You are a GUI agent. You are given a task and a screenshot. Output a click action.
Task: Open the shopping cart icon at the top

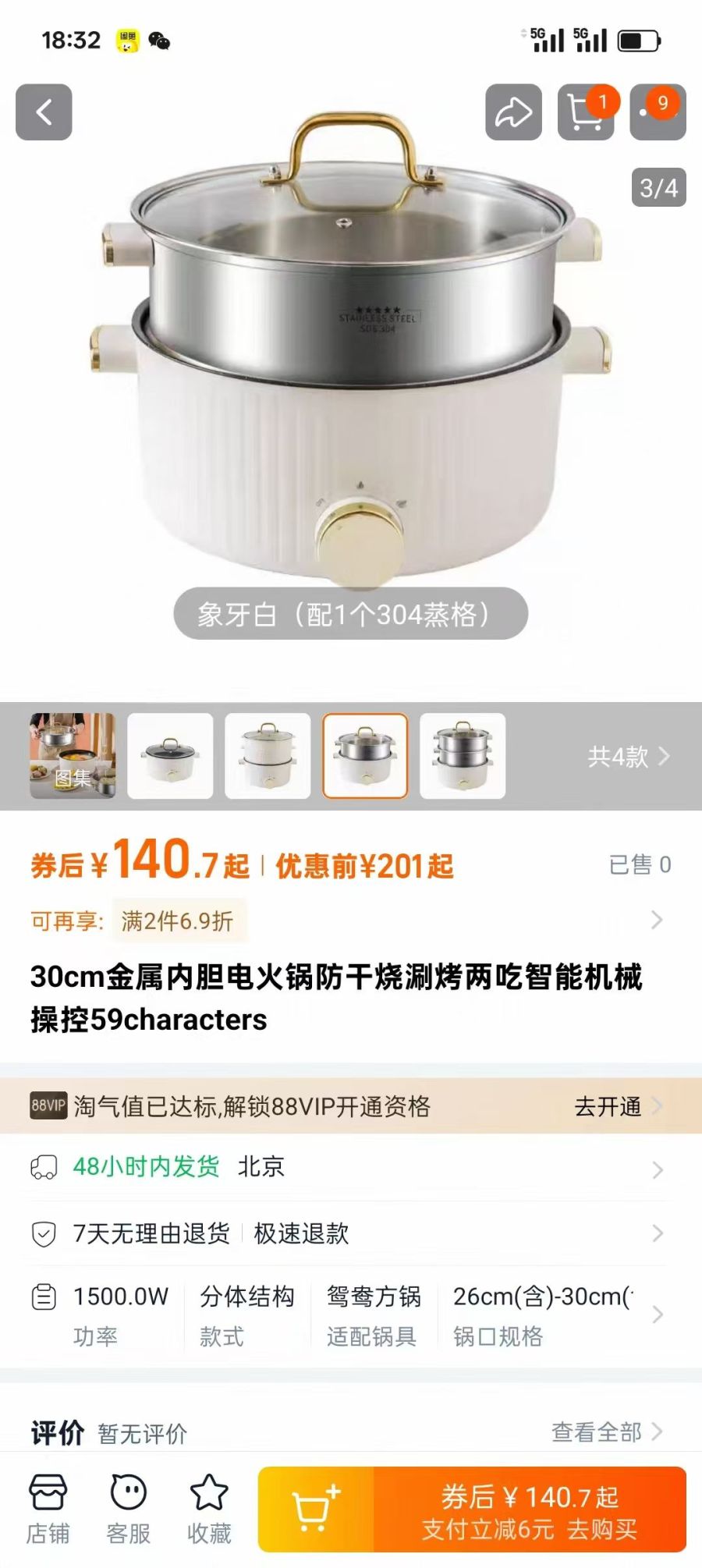[x=586, y=112]
